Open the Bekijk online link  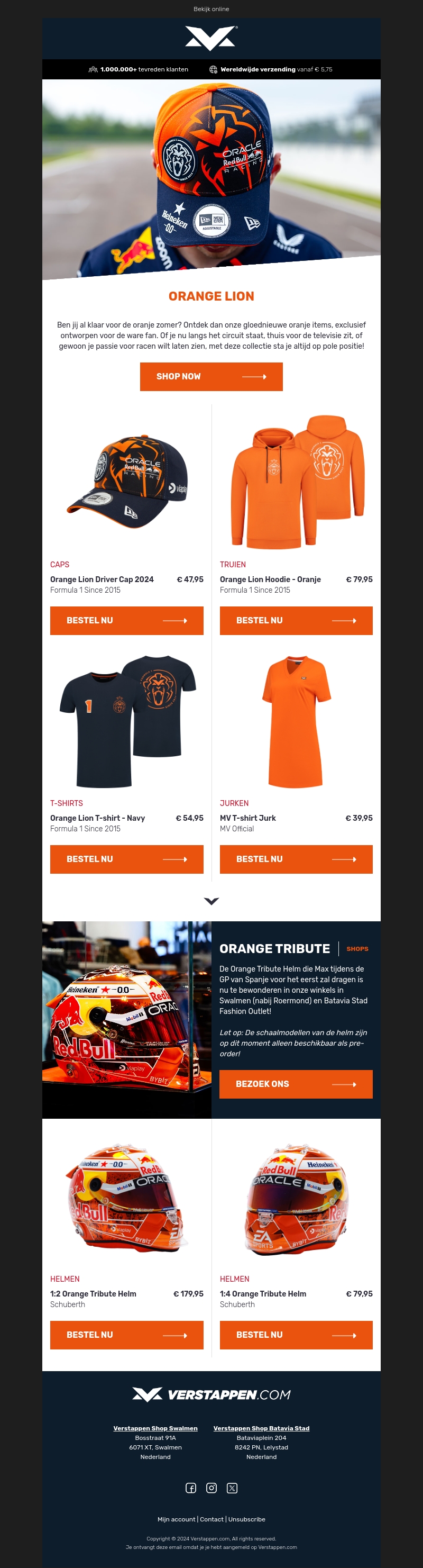pos(211,9)
